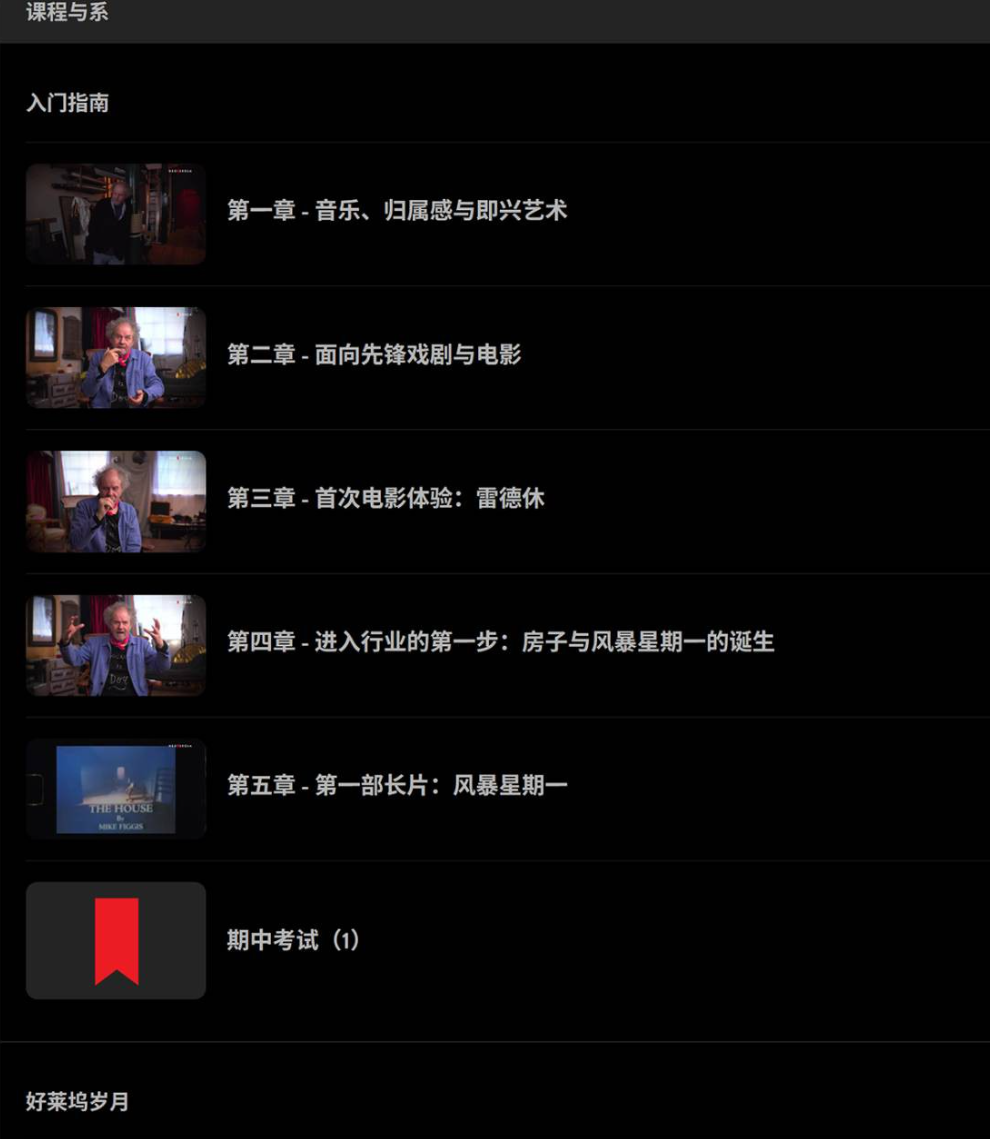Start 期中考试（1）
The width and height of the screenshot is (990, 1139).
click(293, 940)
